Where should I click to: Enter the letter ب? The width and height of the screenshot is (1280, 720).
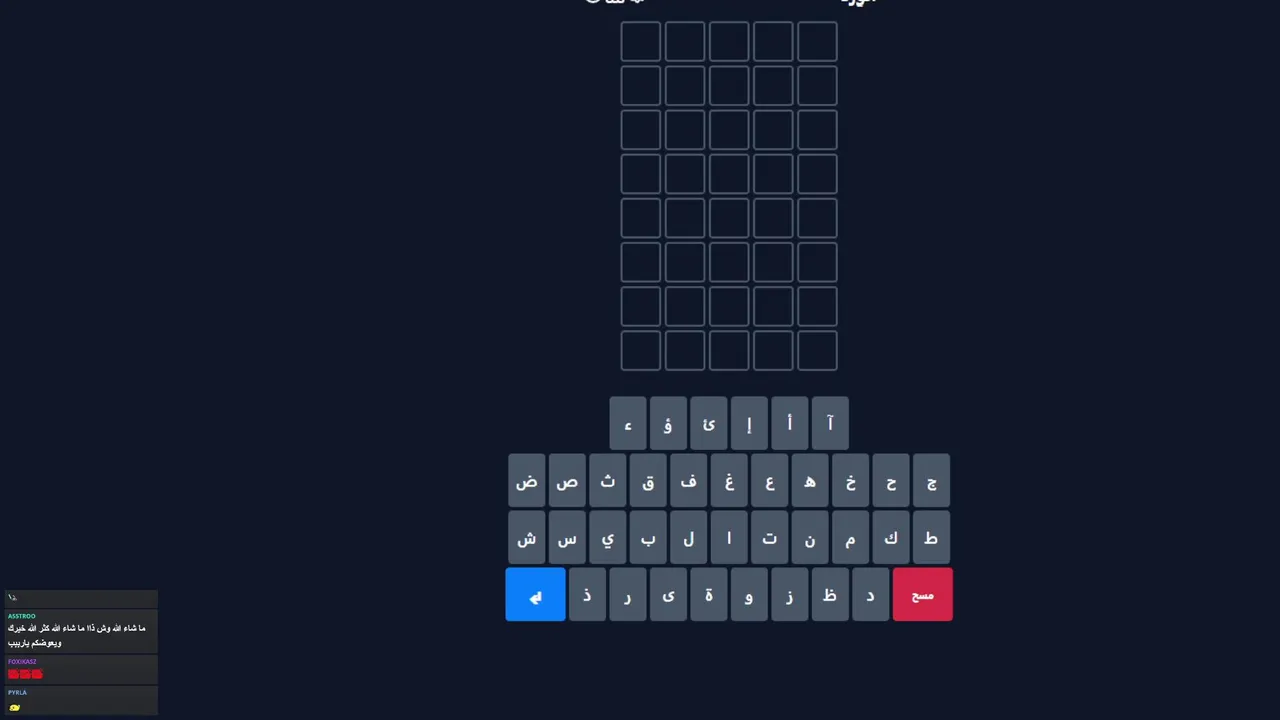pyautogui.click(x=648, y=538)
